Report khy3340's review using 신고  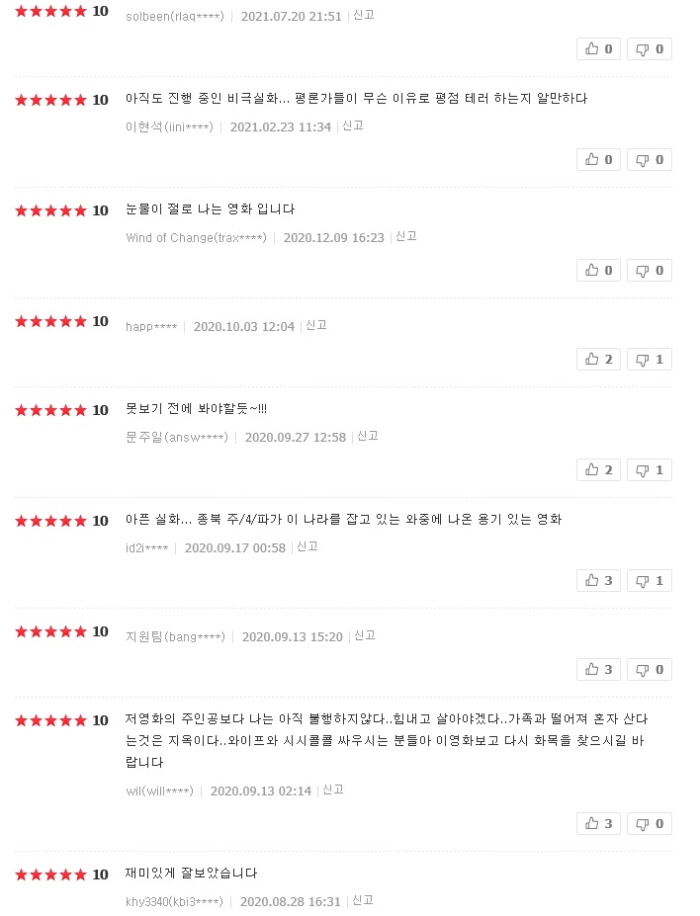(x=362, y=900)
